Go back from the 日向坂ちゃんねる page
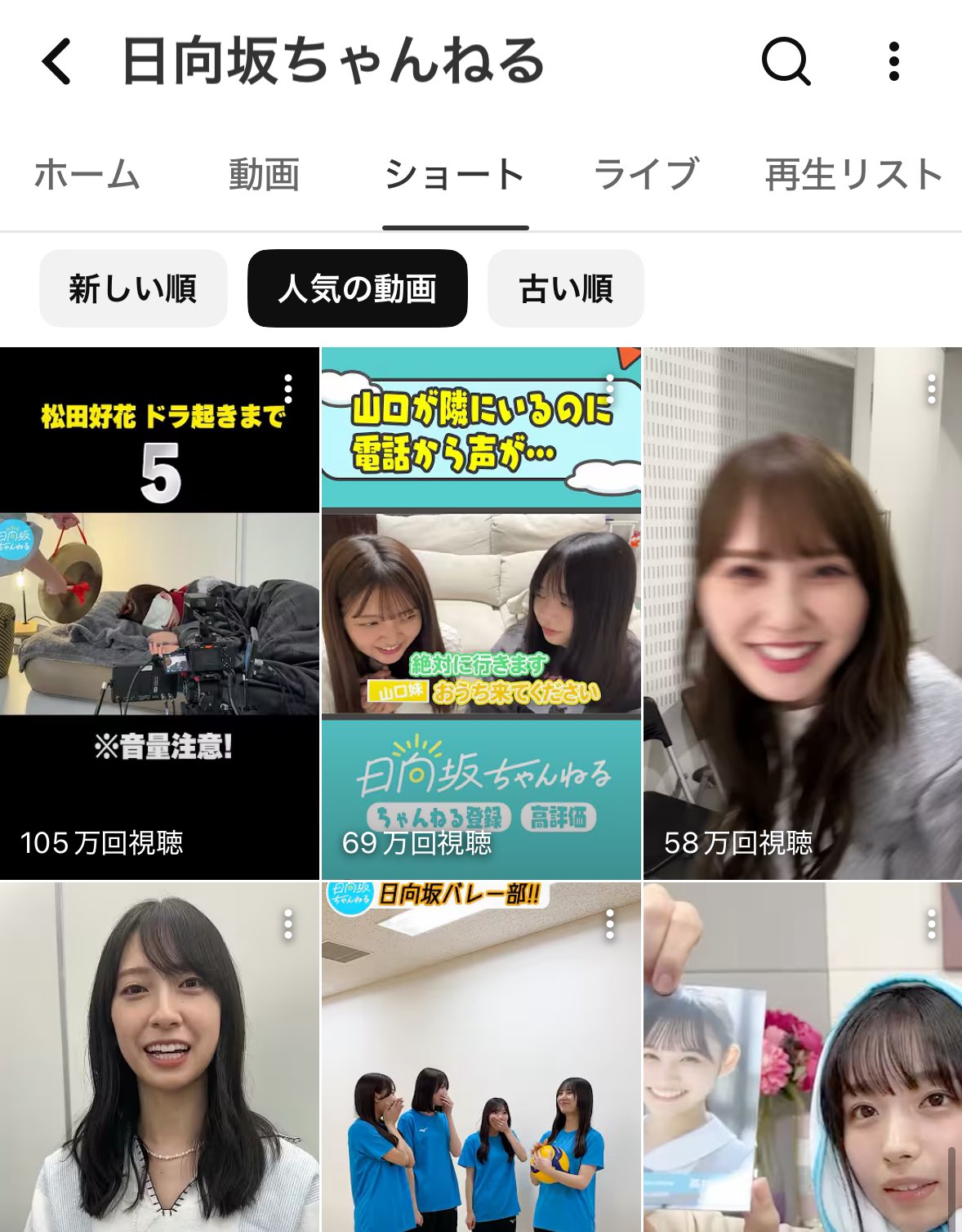The image size is (962, 1232). (x=56, y=61)
